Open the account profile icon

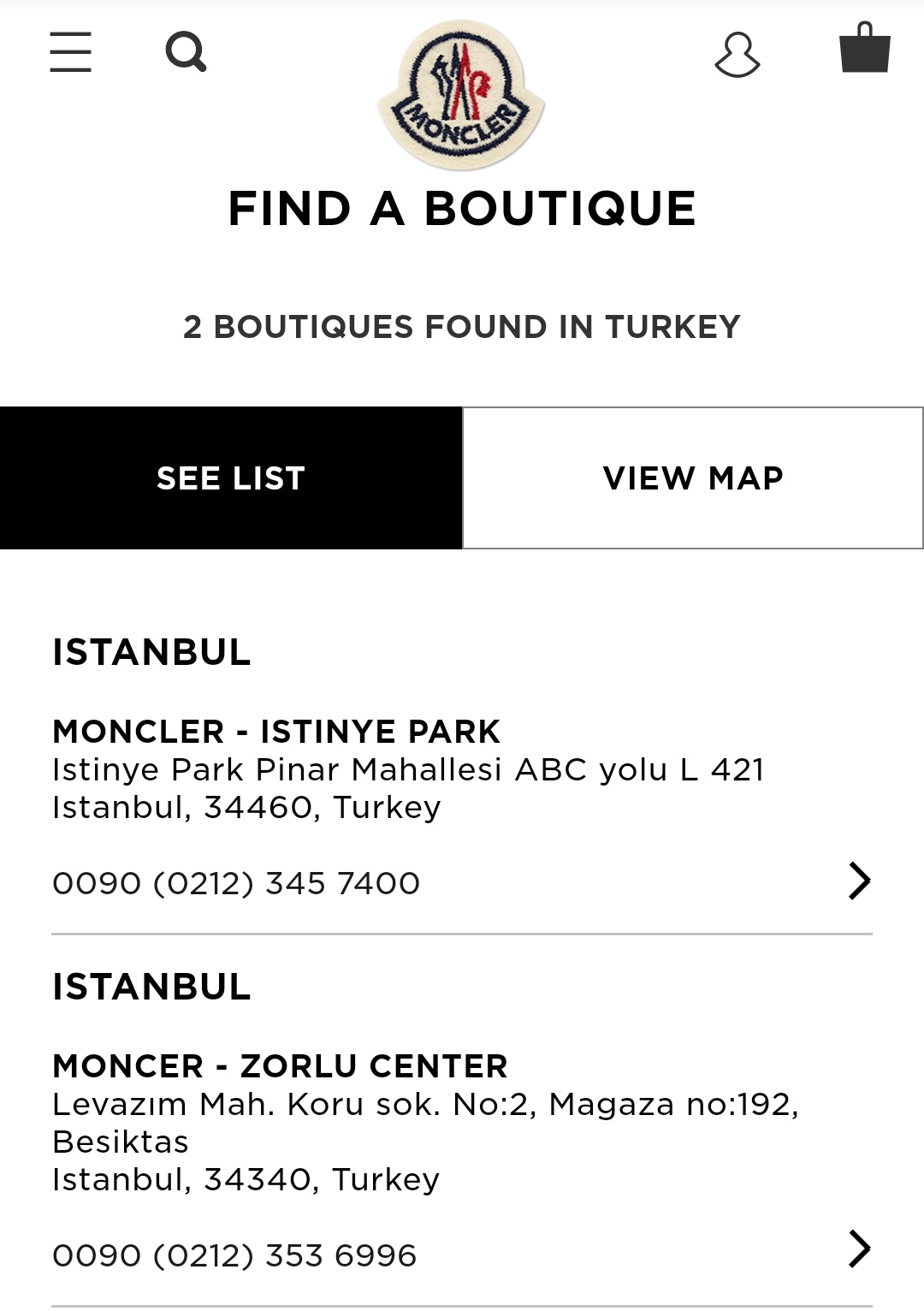pyautogui.click(x=737, y=55)
